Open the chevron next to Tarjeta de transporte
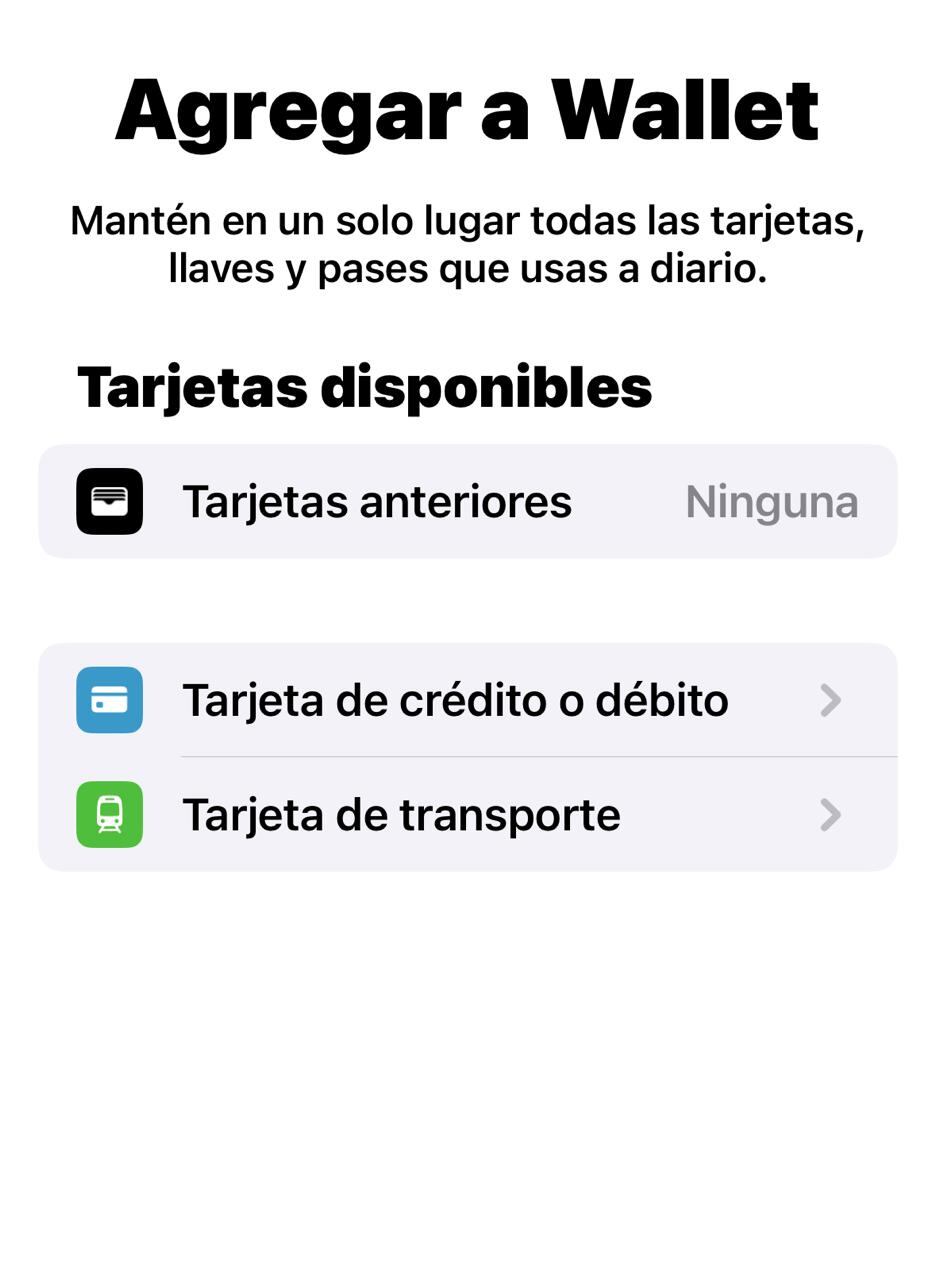936x1280 pixels. coord(831,814)
